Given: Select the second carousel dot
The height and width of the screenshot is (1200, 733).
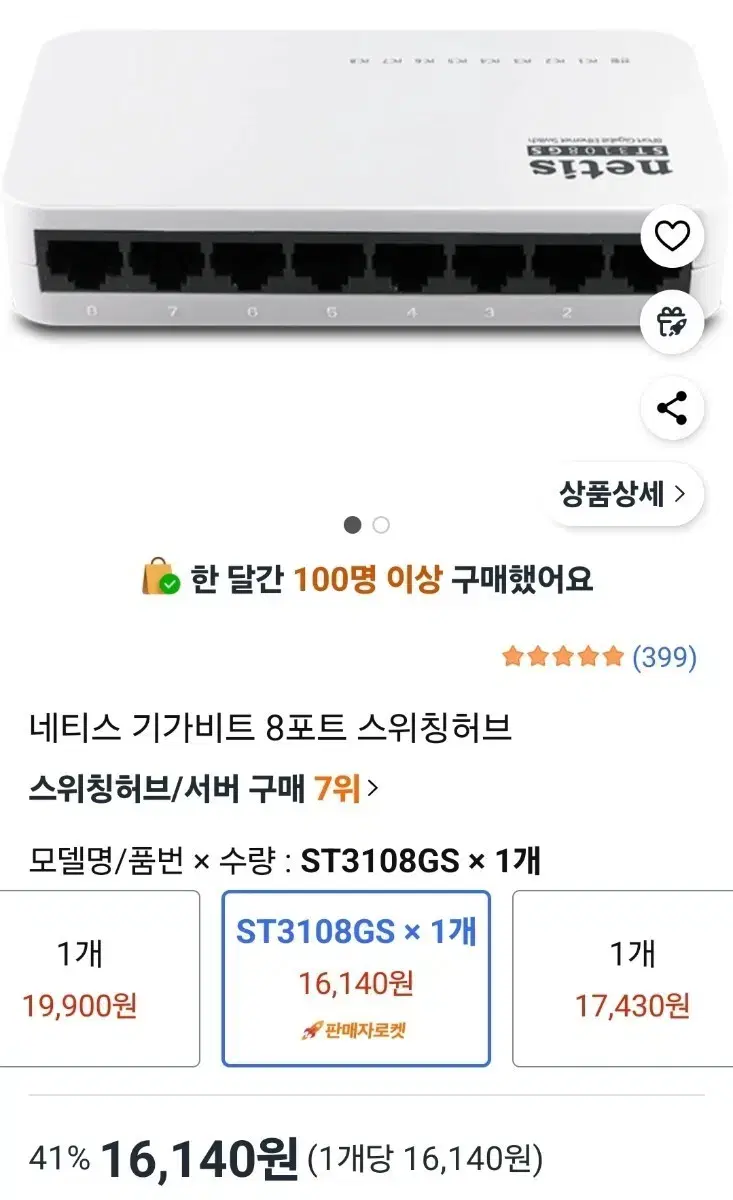Looking at the screenshot, I should click(380, 524).
